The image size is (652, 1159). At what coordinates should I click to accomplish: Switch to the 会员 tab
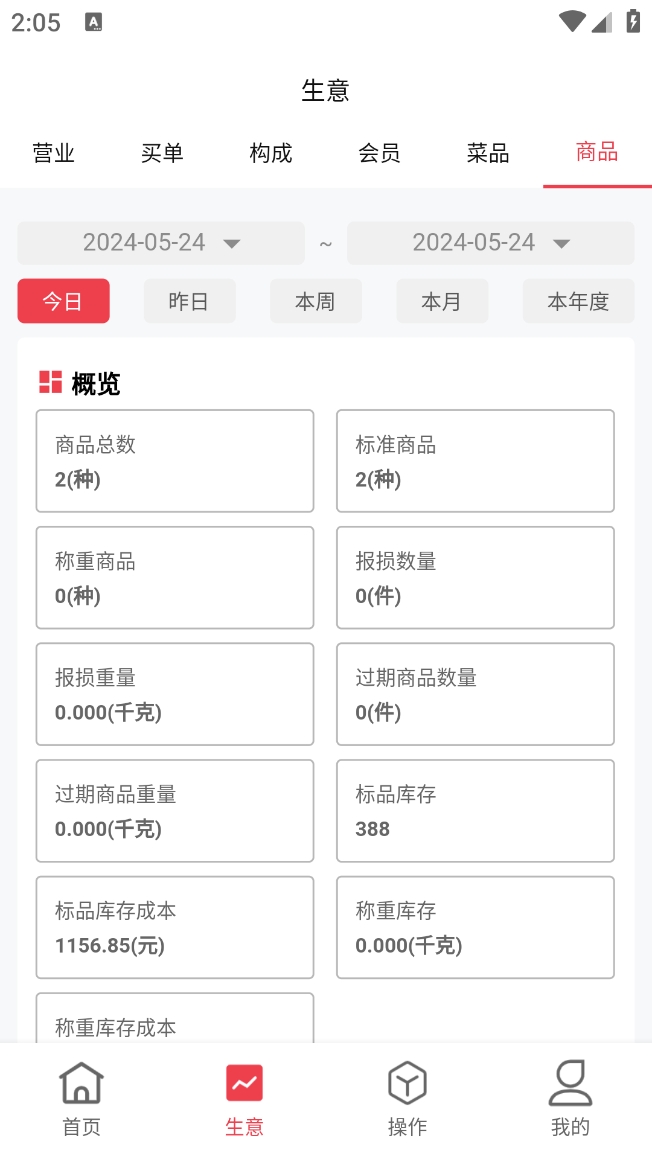(x=379, y=153)
